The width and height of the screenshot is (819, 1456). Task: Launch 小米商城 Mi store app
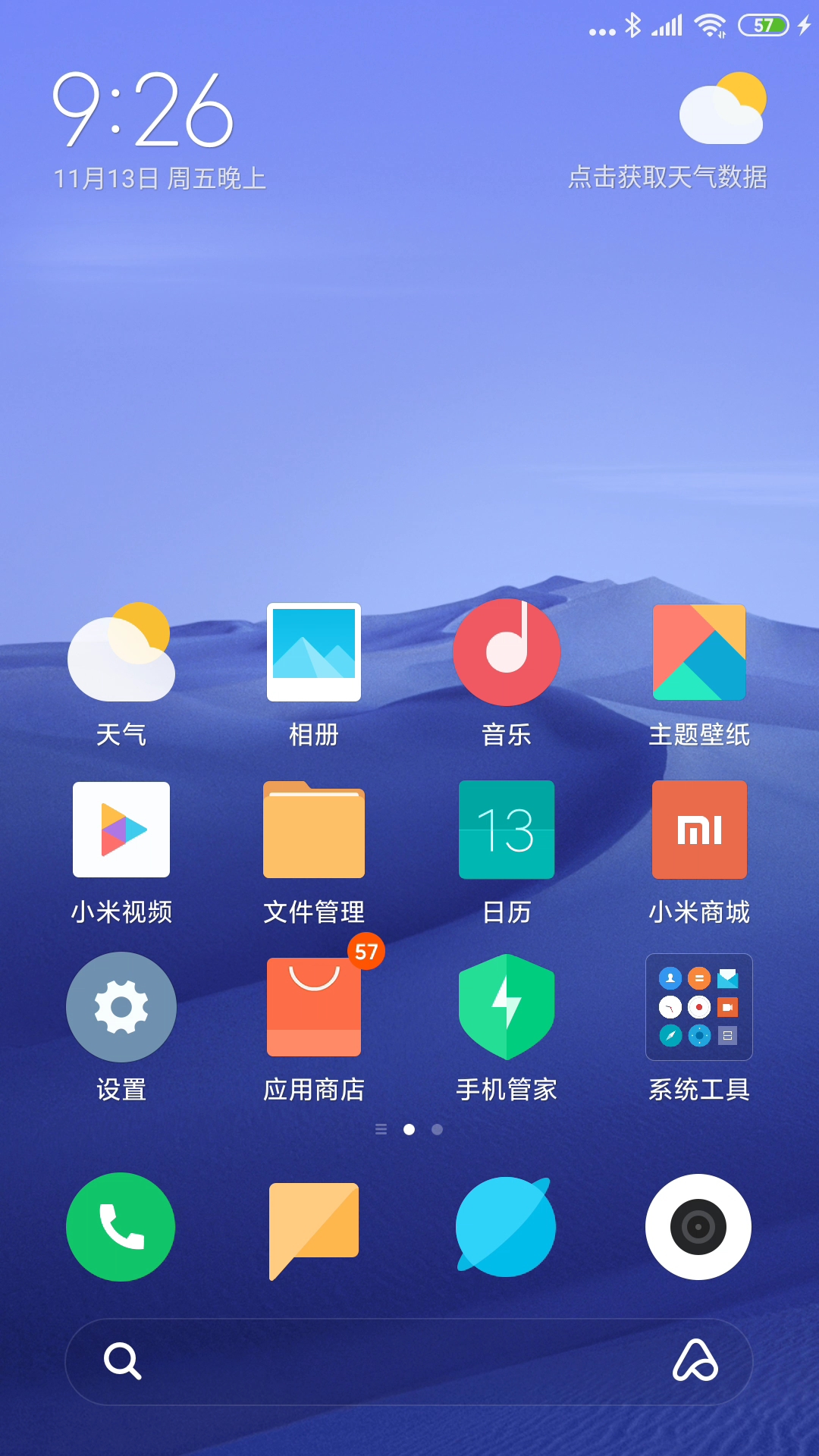[699, 830]
